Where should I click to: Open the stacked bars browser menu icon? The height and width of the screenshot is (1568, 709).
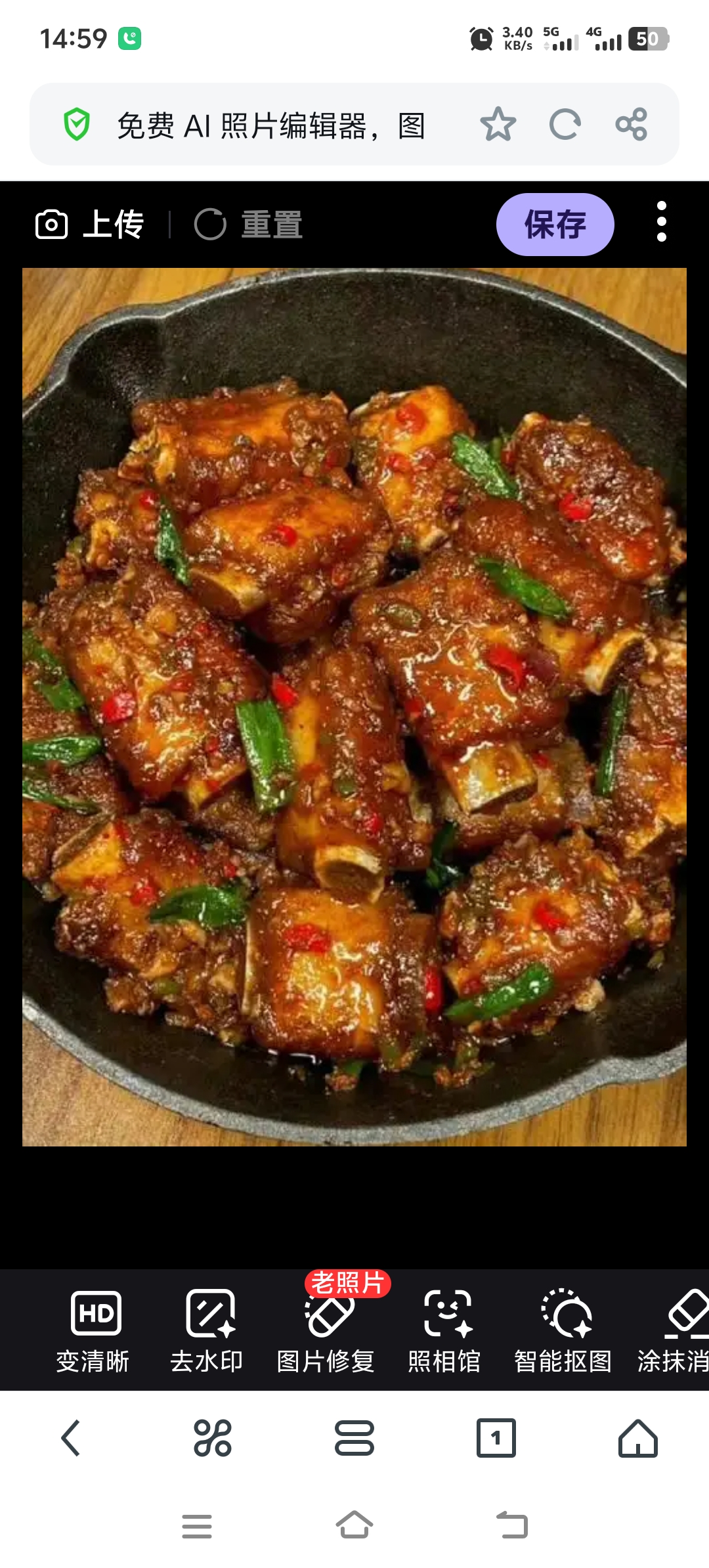click(x=354, y=1438)
